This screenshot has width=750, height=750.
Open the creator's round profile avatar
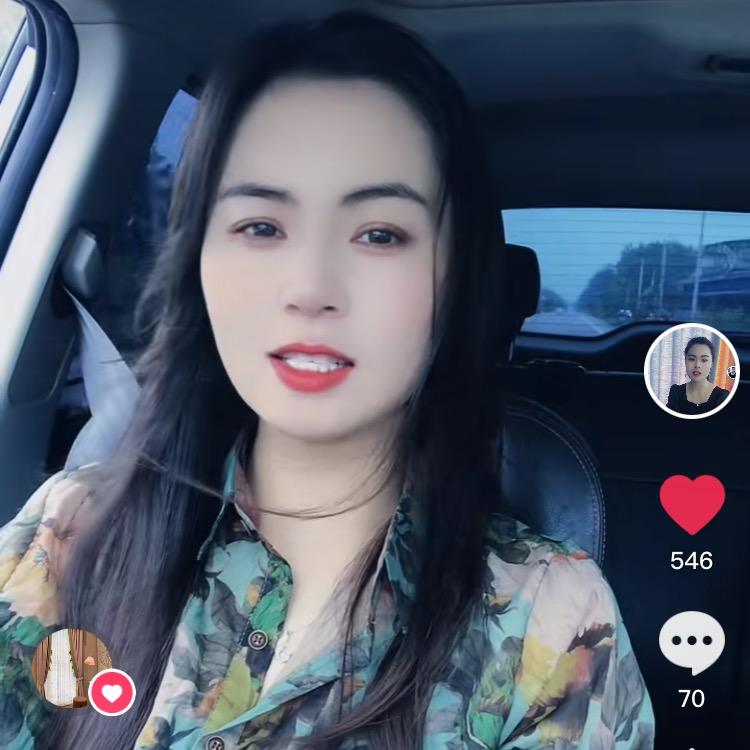pos(692,370)
